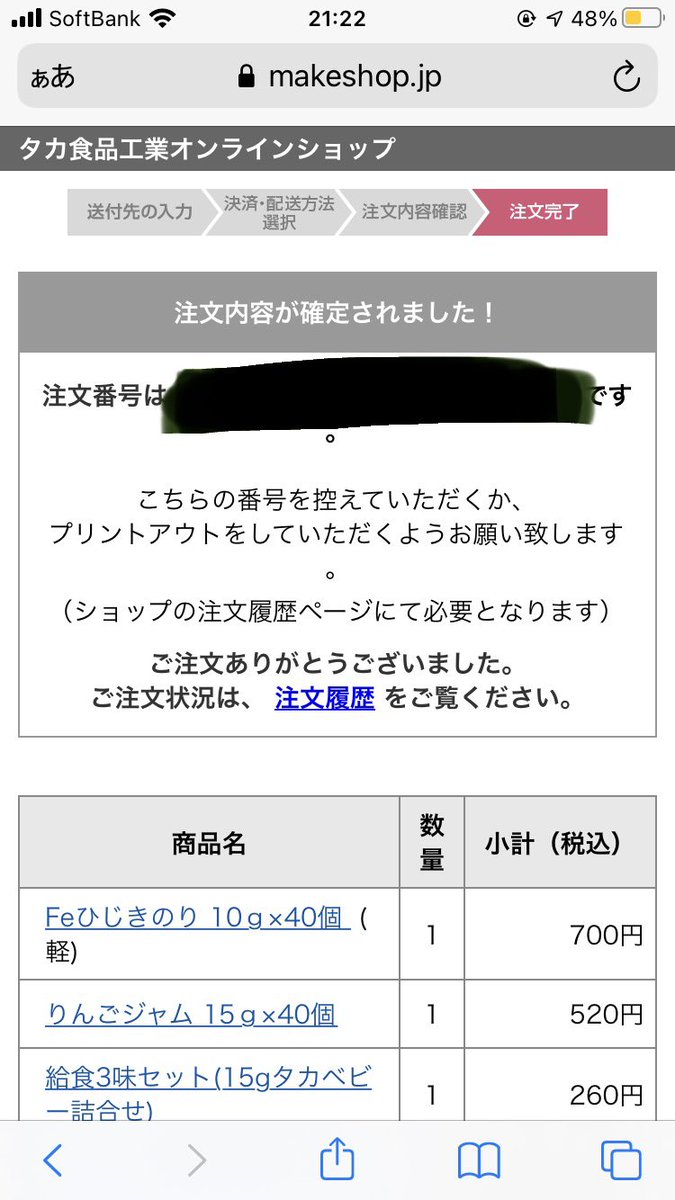
Task: Open りんごジャム 15g×40個 product link
Action: coord(191,1015)
